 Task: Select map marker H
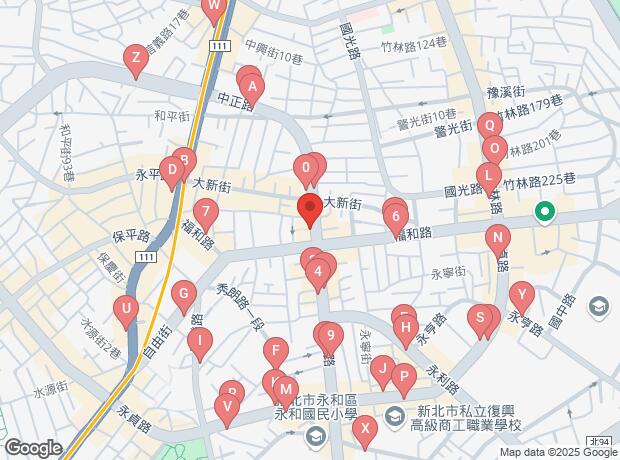coord(405,327)
